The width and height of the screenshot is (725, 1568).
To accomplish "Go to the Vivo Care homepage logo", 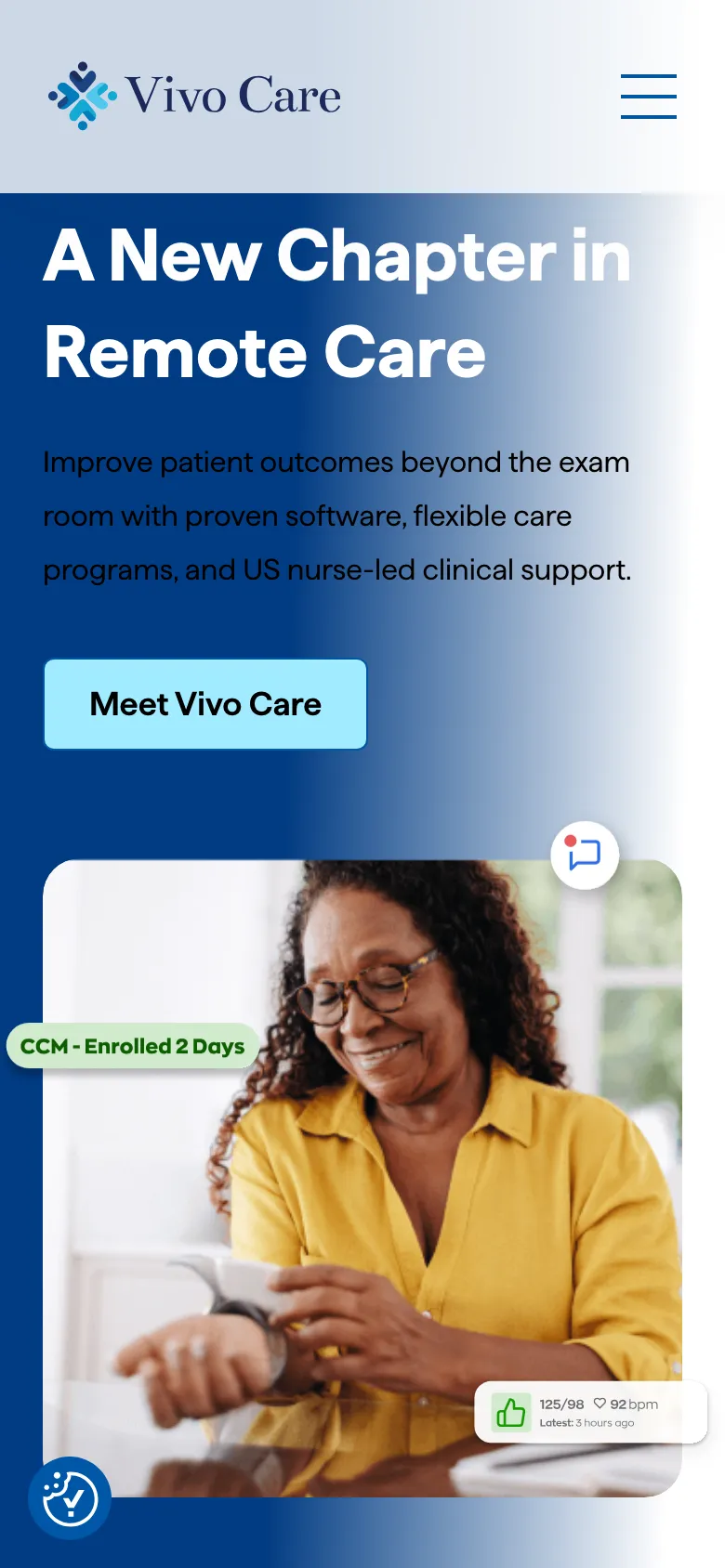I will (x=195, y=96).
